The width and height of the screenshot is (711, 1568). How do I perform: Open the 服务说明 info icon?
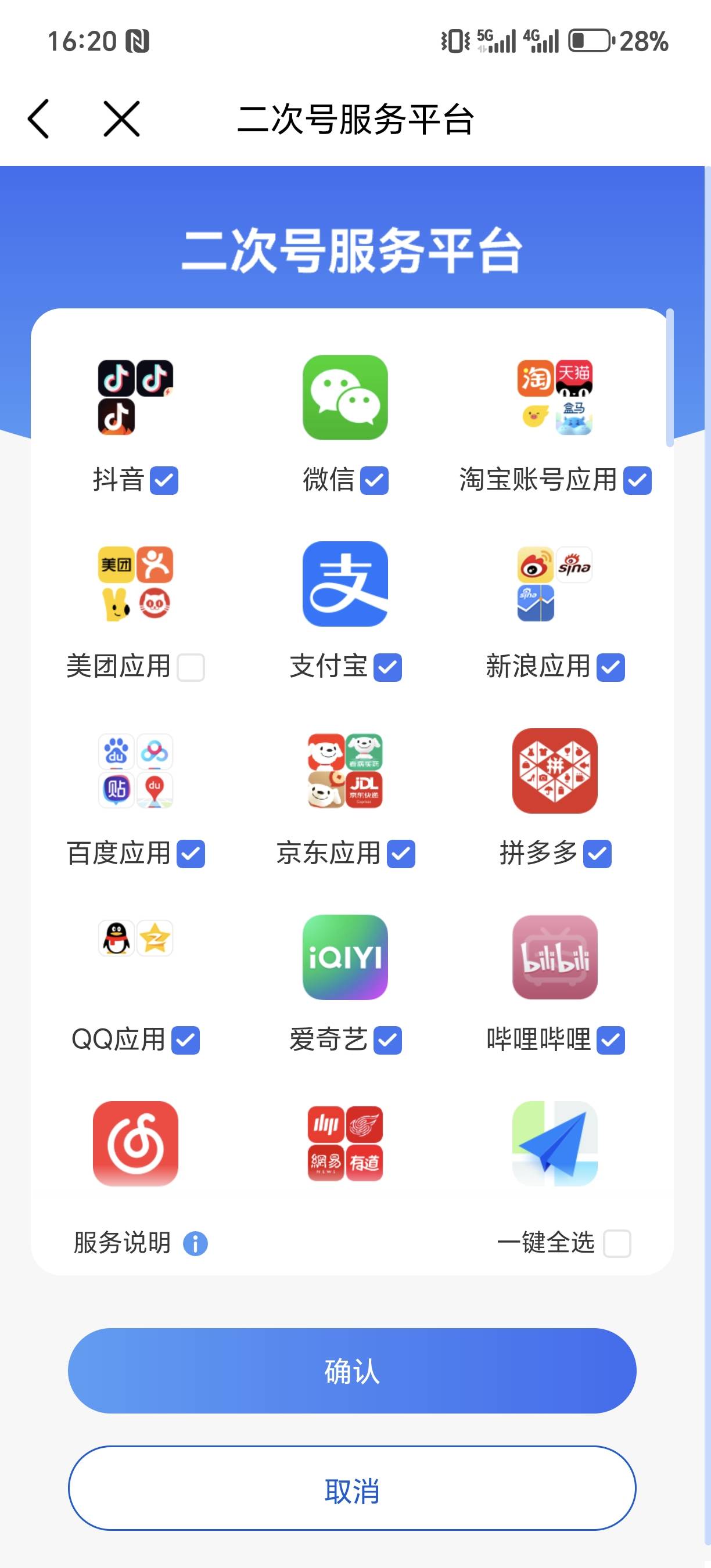pos(195,1243)
